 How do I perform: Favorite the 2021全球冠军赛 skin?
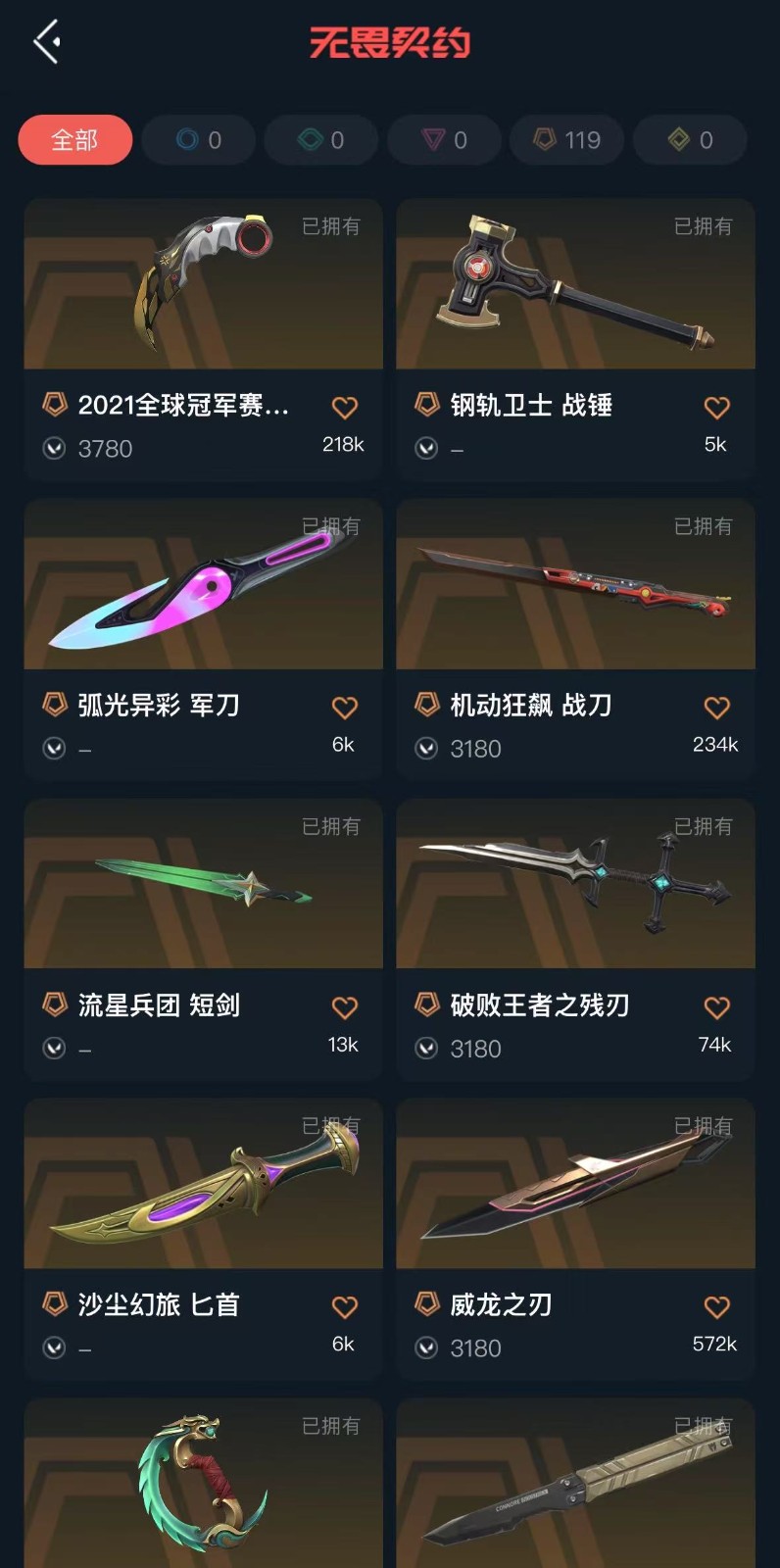point(344,407)
